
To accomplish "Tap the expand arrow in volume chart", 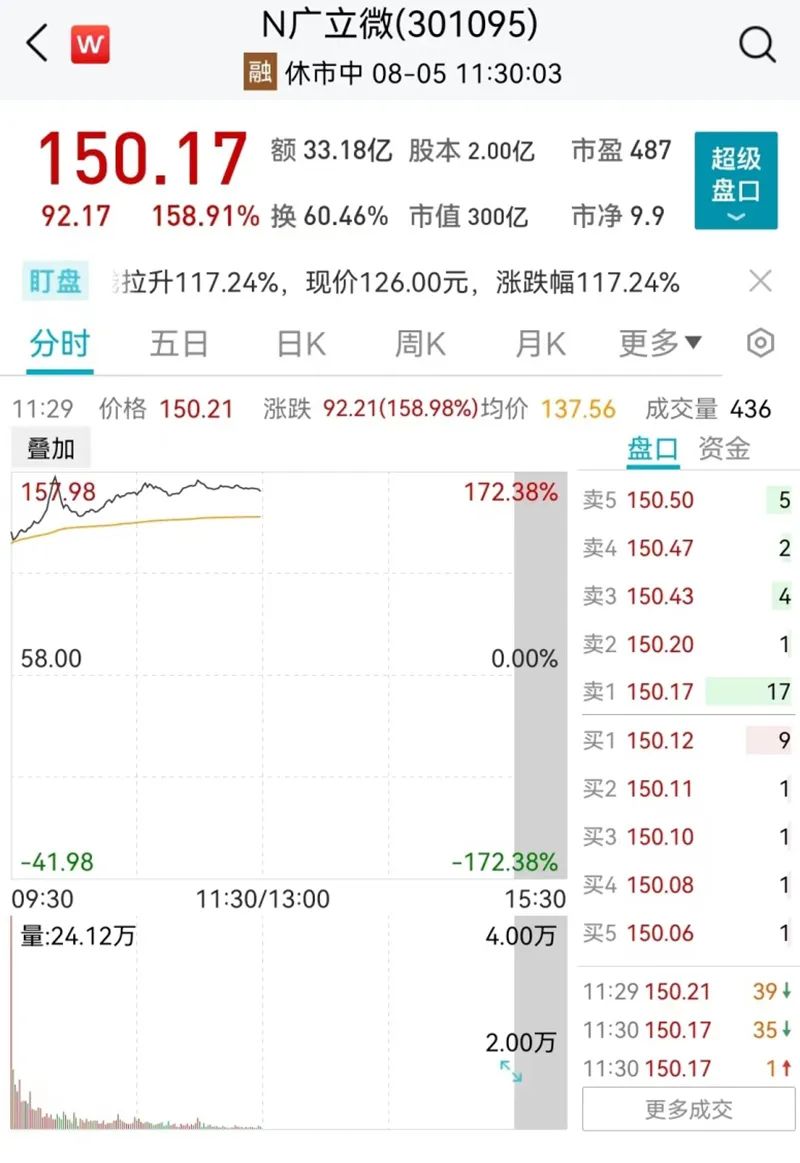I will pyautogui.click(x=512, y=1073).
